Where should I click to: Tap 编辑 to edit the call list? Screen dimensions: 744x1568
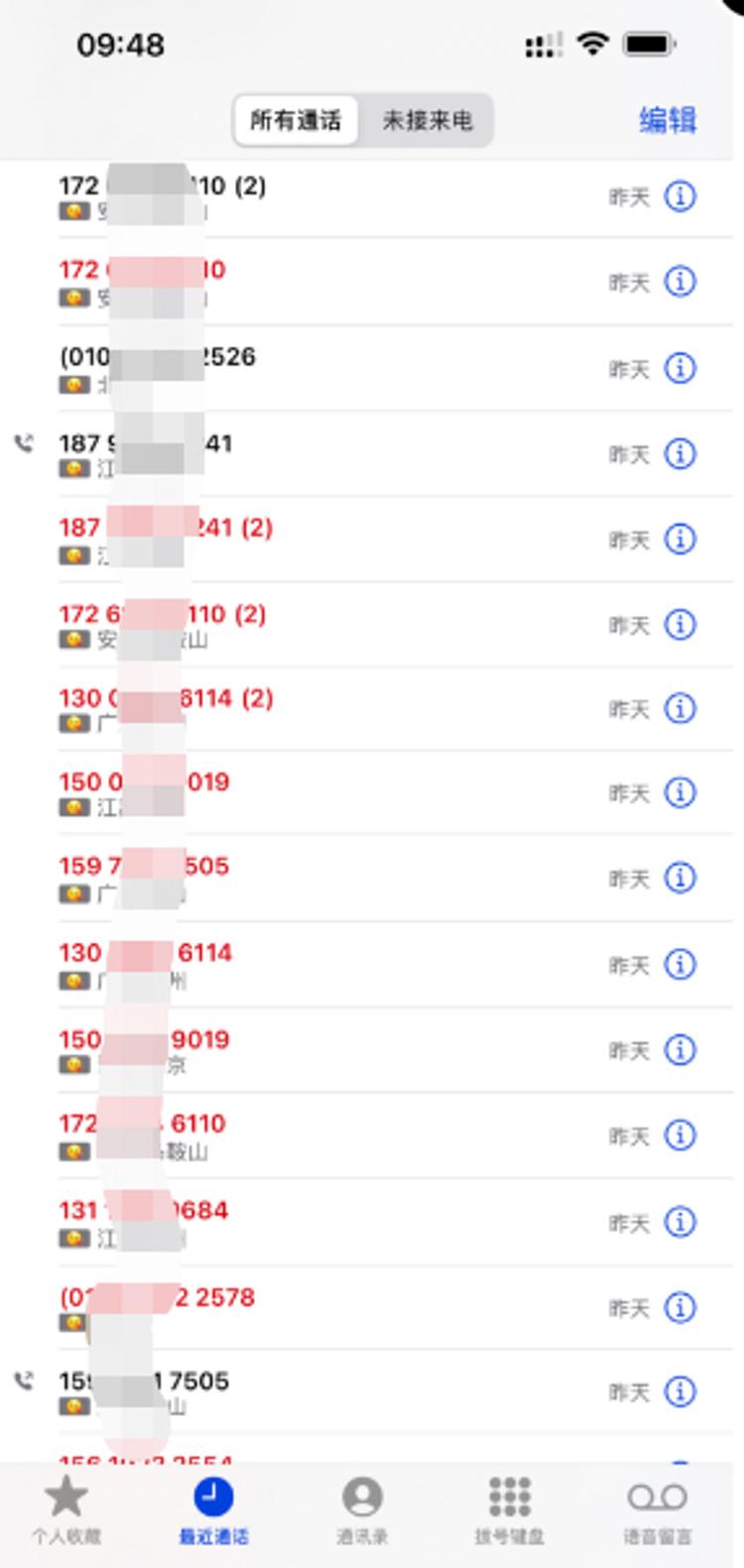[668, 120]
